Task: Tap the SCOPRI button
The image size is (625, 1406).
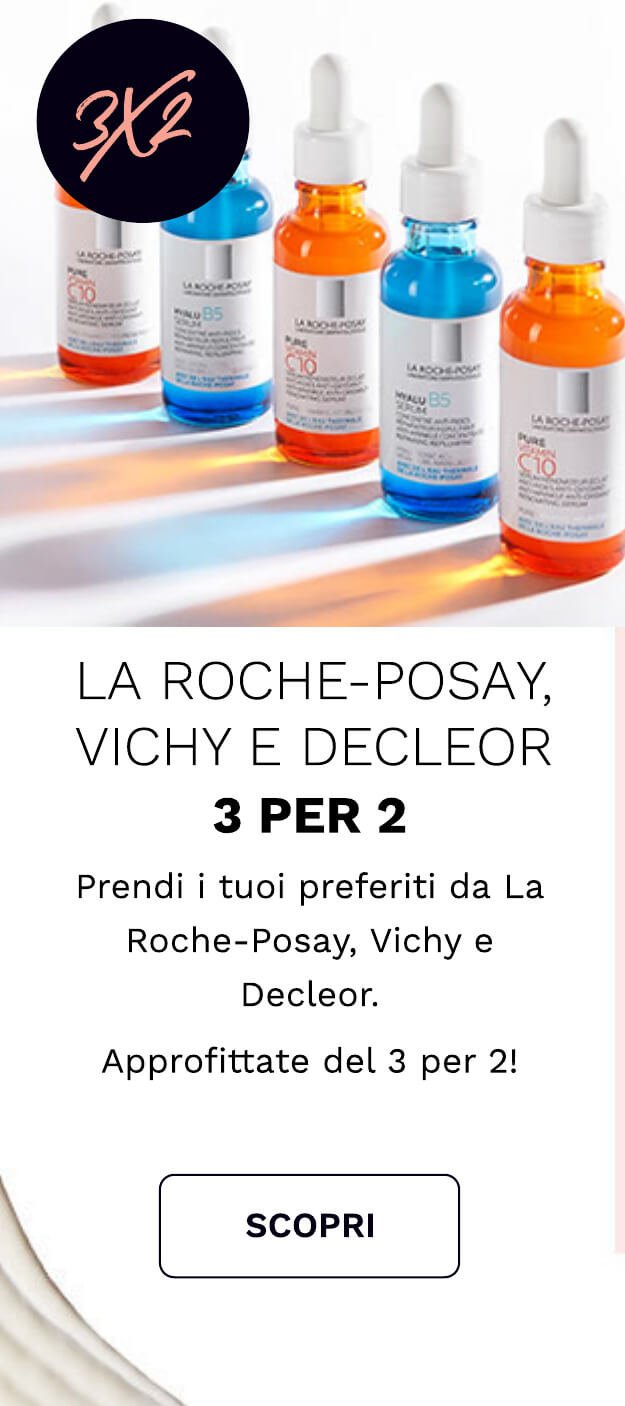Action: 309,1225
